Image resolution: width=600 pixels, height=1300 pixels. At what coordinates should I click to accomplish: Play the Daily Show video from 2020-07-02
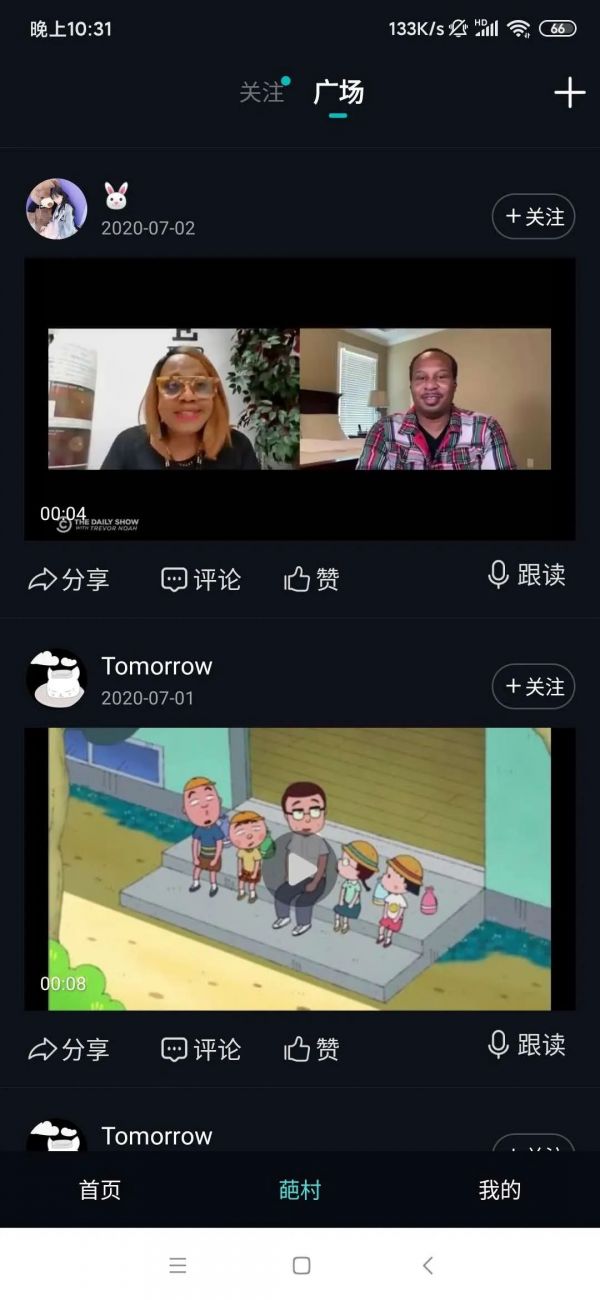pyautogui.click(x=300, y=399)
